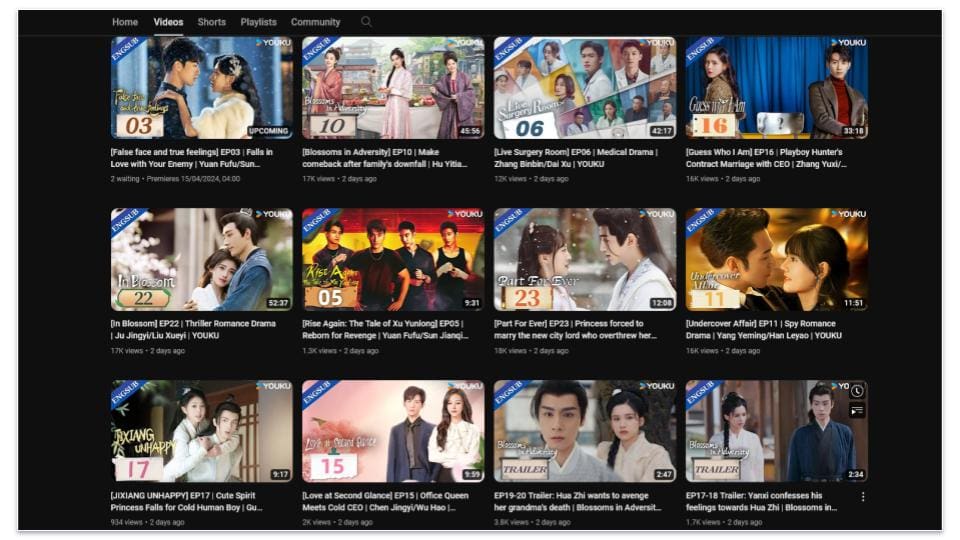This screenshot has width=960, height=540.
Task: Add EP17-18 Trailer to queue
Action: 857,410
